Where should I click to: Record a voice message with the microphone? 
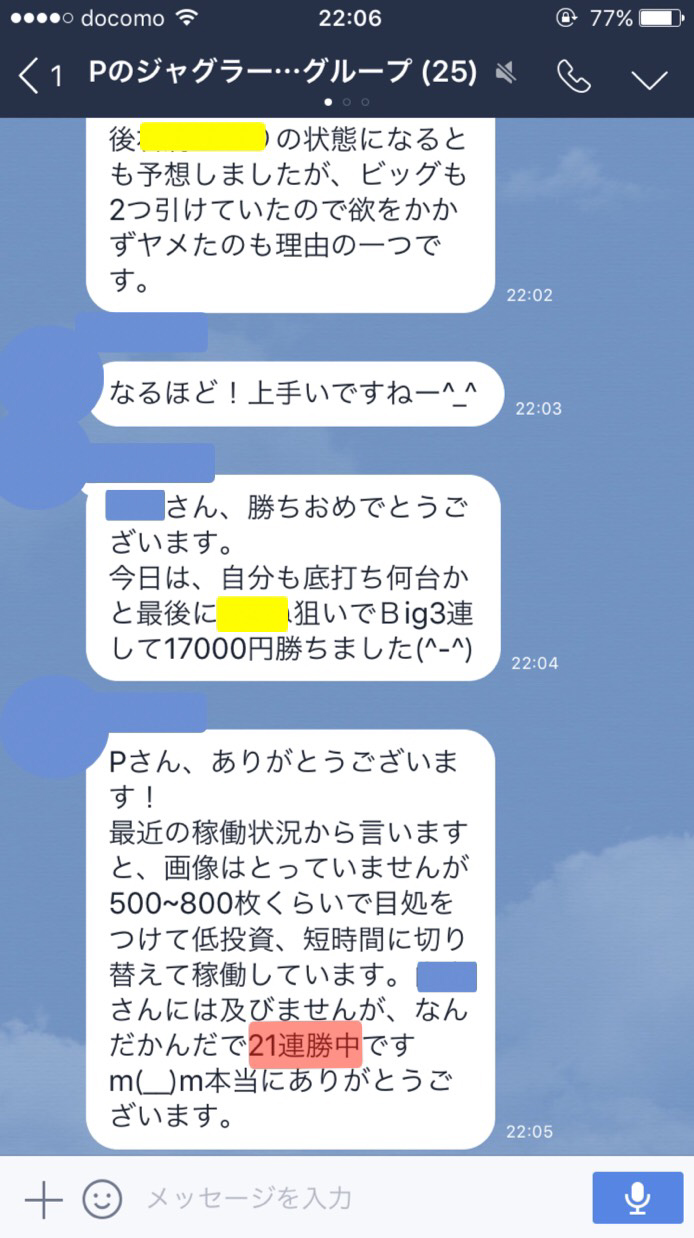pos(637,1198)
